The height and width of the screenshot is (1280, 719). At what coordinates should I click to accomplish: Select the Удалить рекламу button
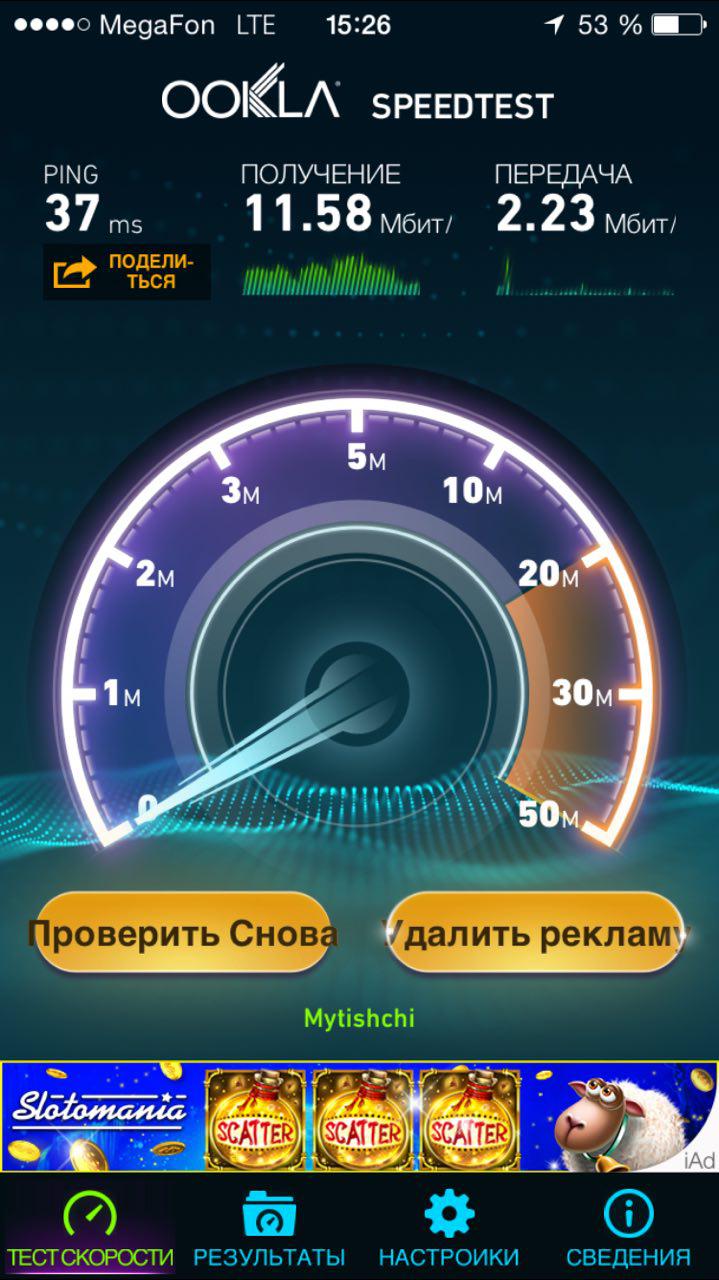click(536, 933)
